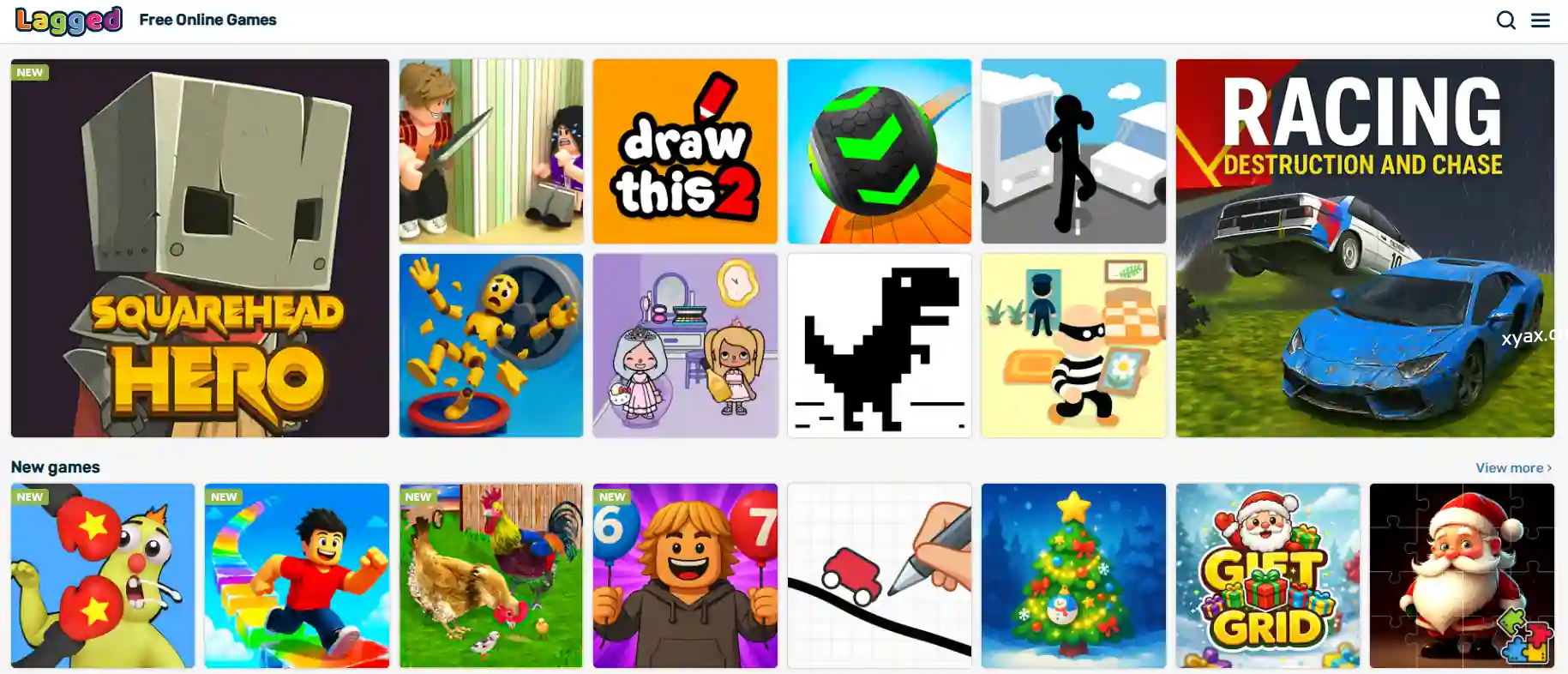This screenshot has height=674, width=1568.
Task: Open the yellow ragdoll dummy game
Action: (490, 346)
